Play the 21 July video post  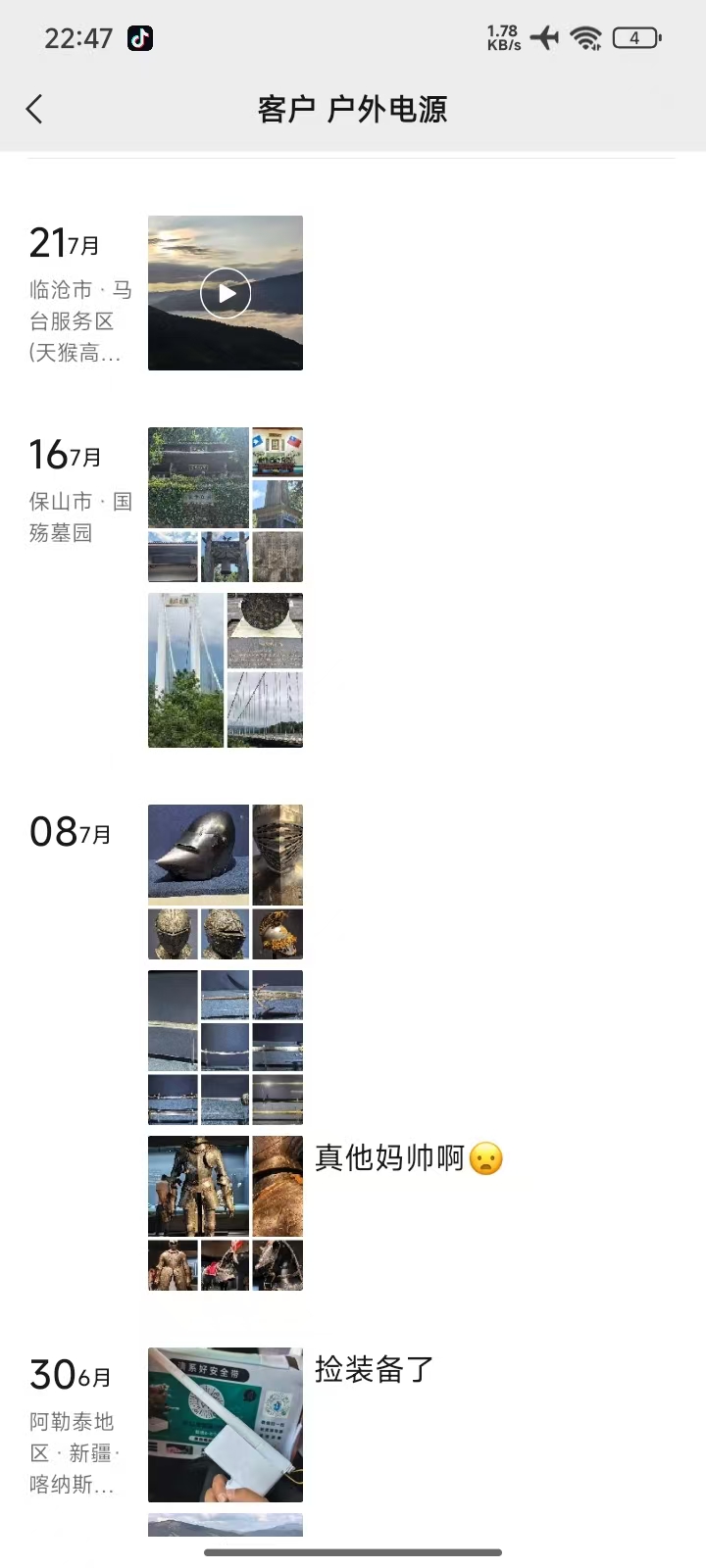226,293
